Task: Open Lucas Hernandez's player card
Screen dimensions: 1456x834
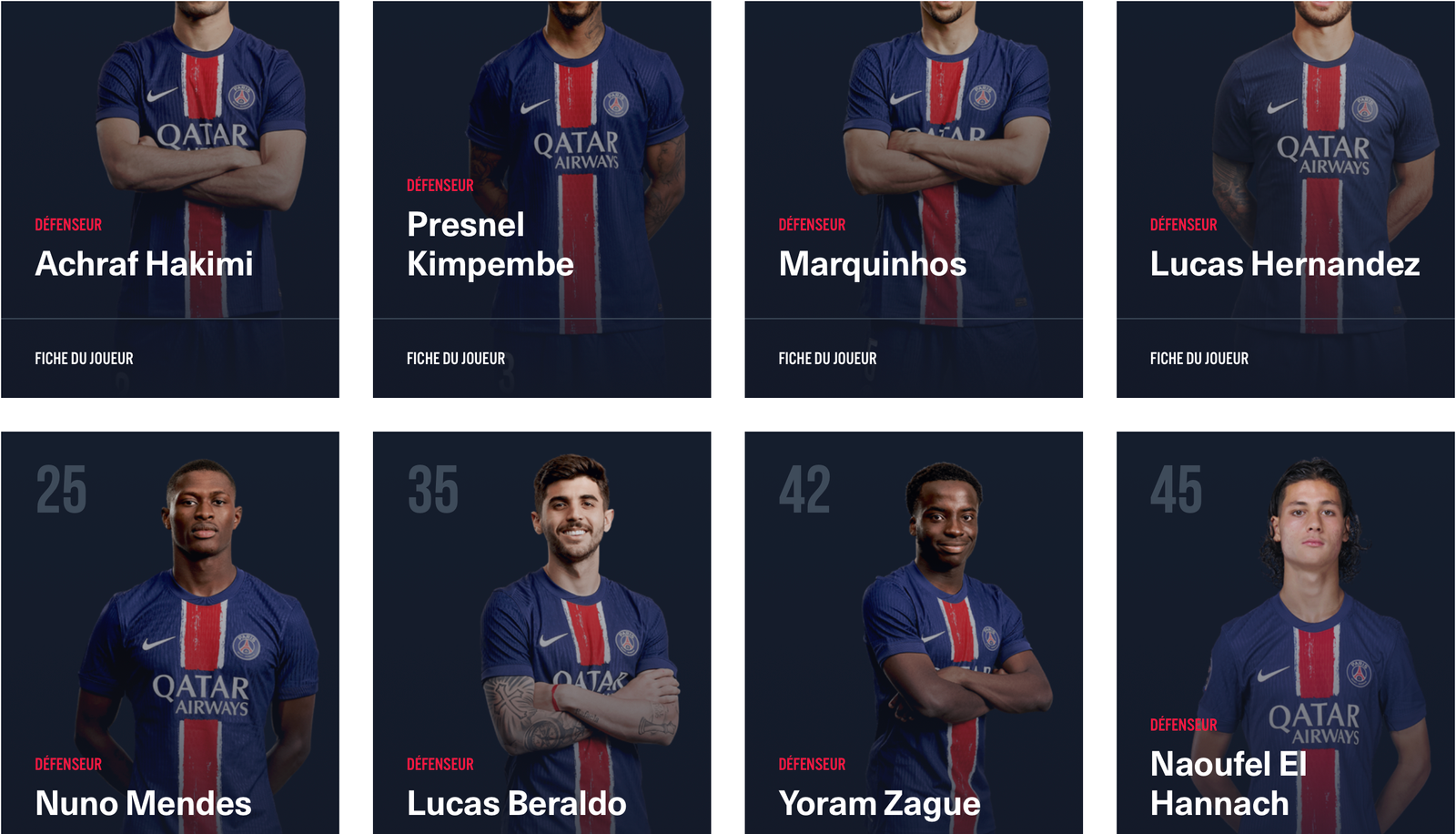Action: 1284,264
